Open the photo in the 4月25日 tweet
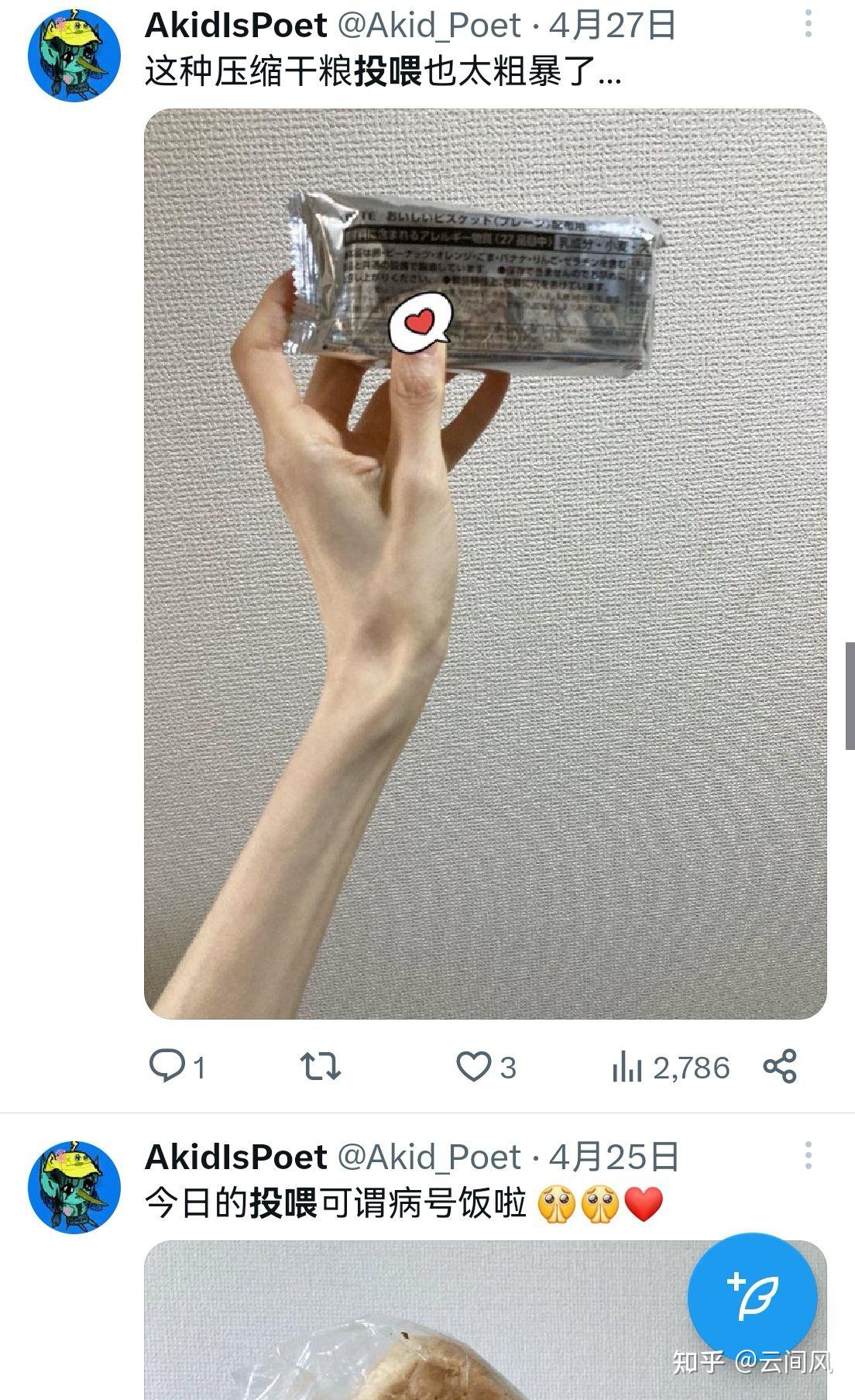Viewport: 855px width, 1400px height. (x=486, y=1319)
